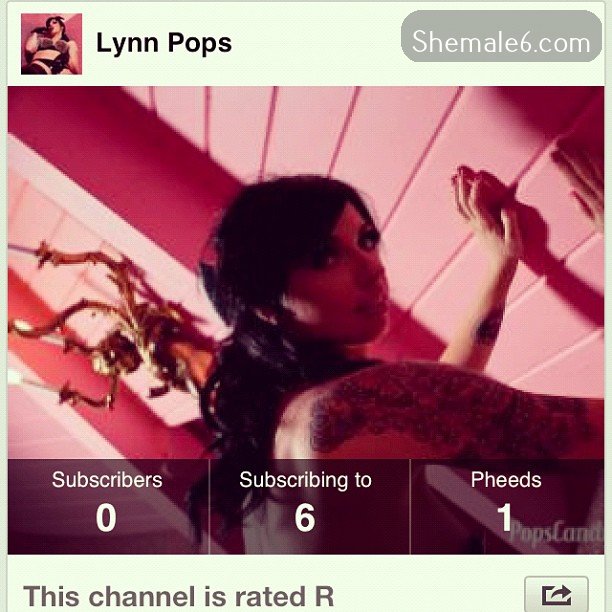View the Subscribing to list

[306, 503]
